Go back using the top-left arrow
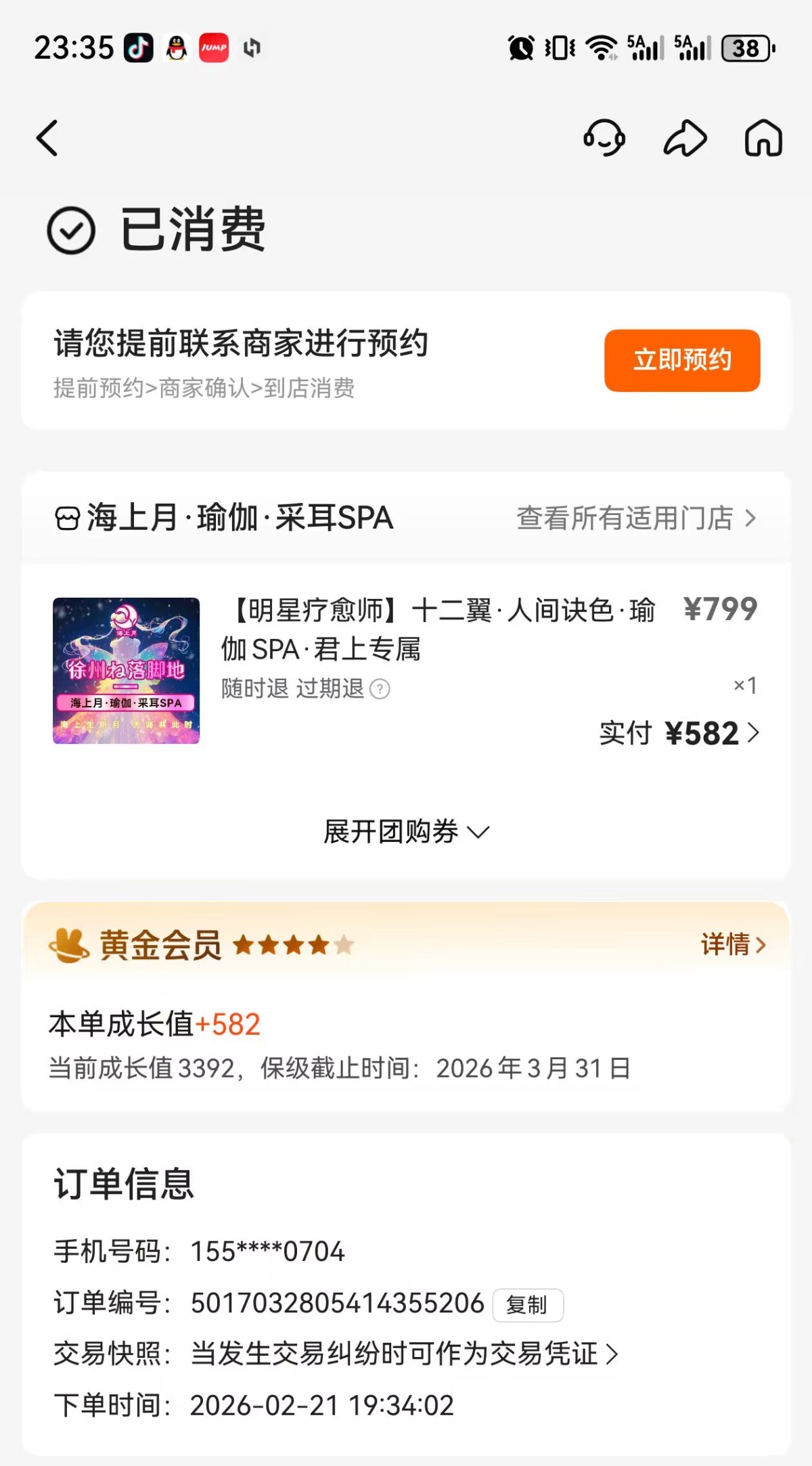This screenshot has height=1466, width=812. point(47,138)
